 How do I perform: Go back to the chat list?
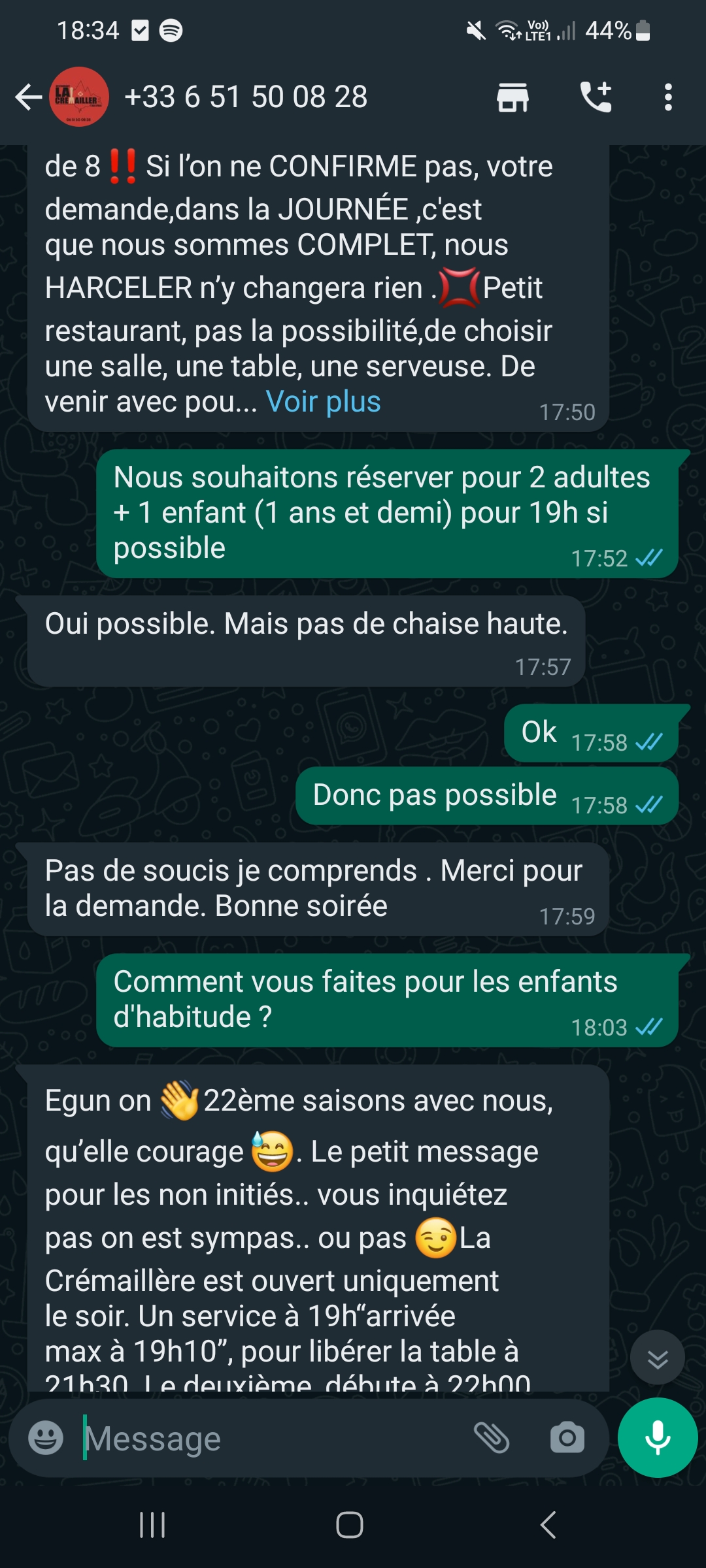[x=27, y=97]
